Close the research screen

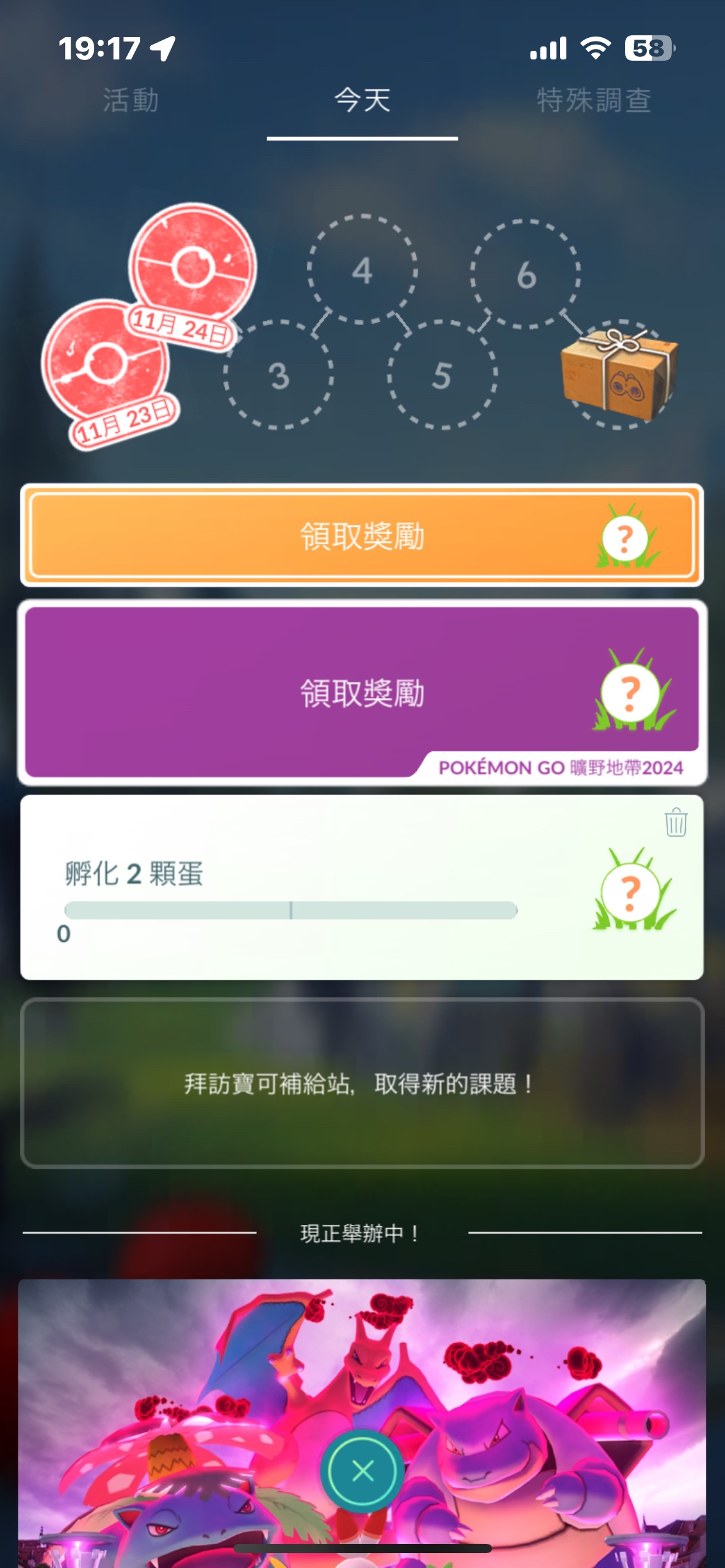click(362, 1470)
